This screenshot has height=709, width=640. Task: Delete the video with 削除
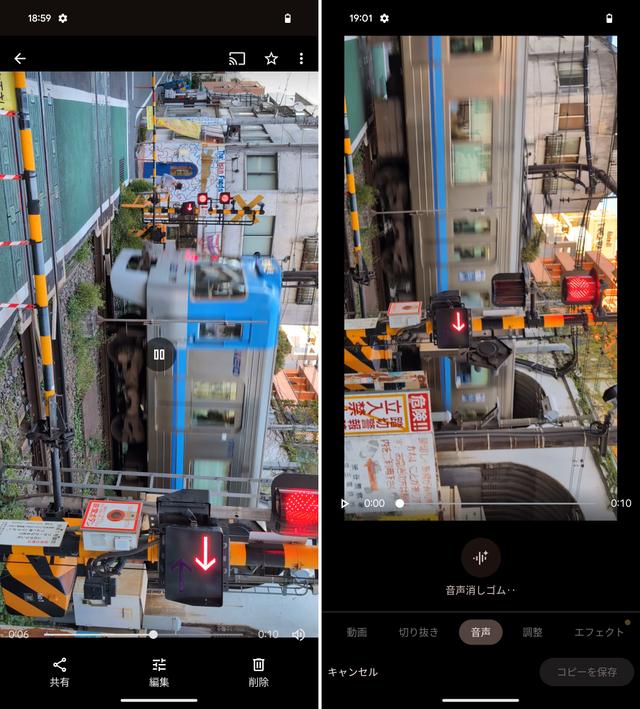point(259,672)
